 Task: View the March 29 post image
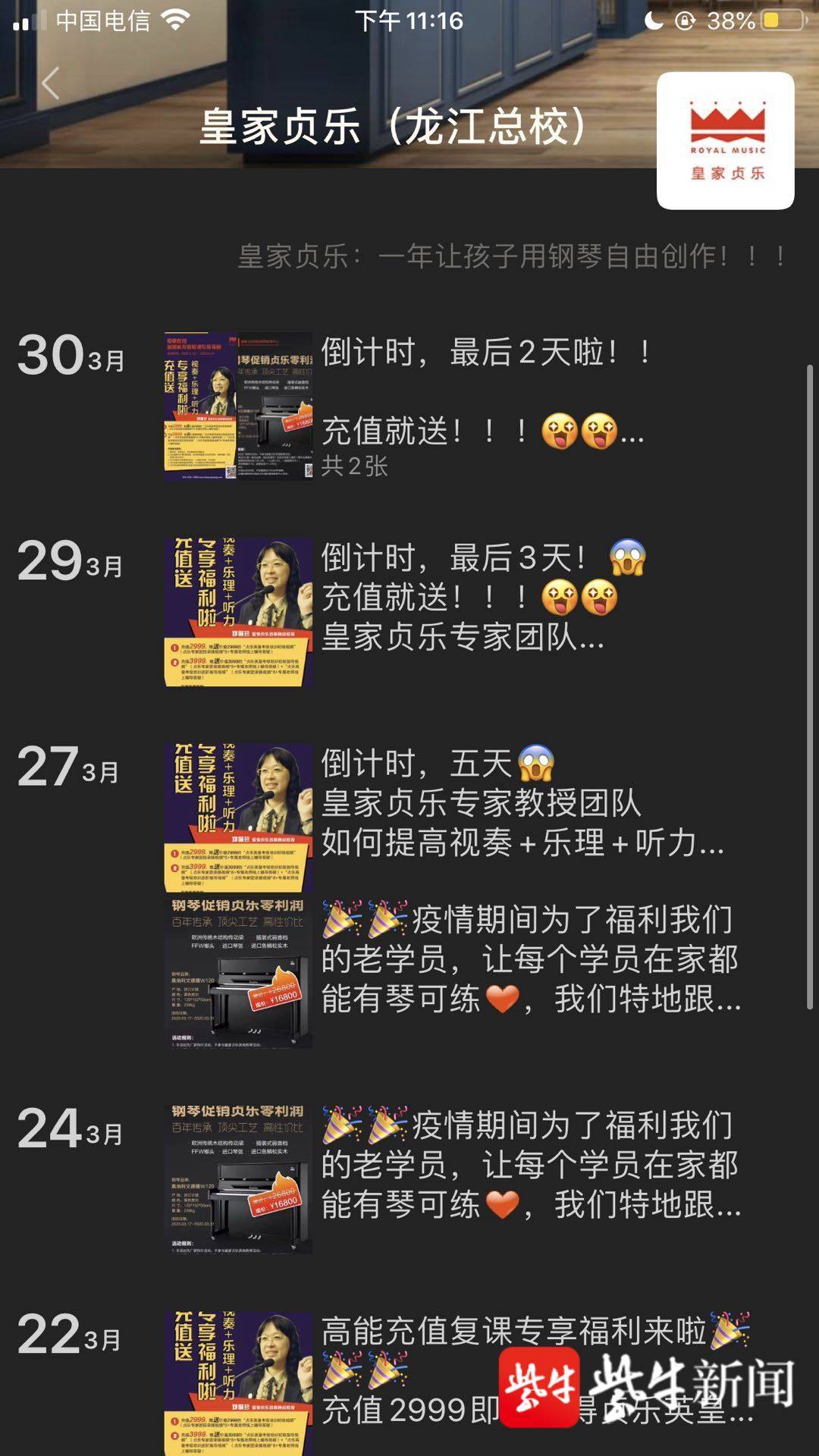[x=238, y=612]
